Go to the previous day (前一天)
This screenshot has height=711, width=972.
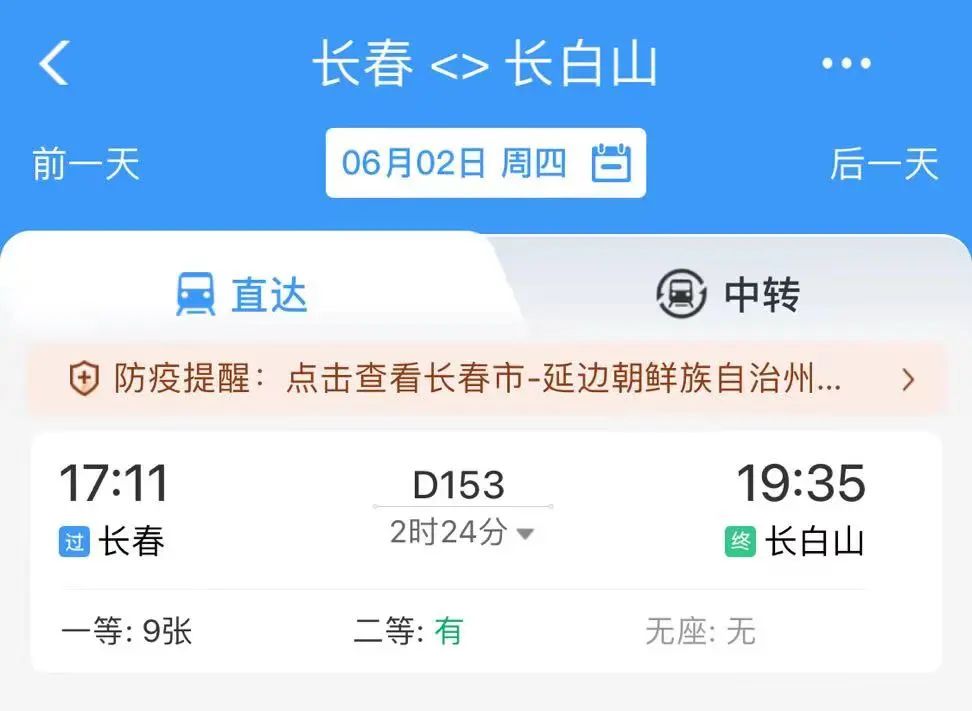click(x=86, y=164)
